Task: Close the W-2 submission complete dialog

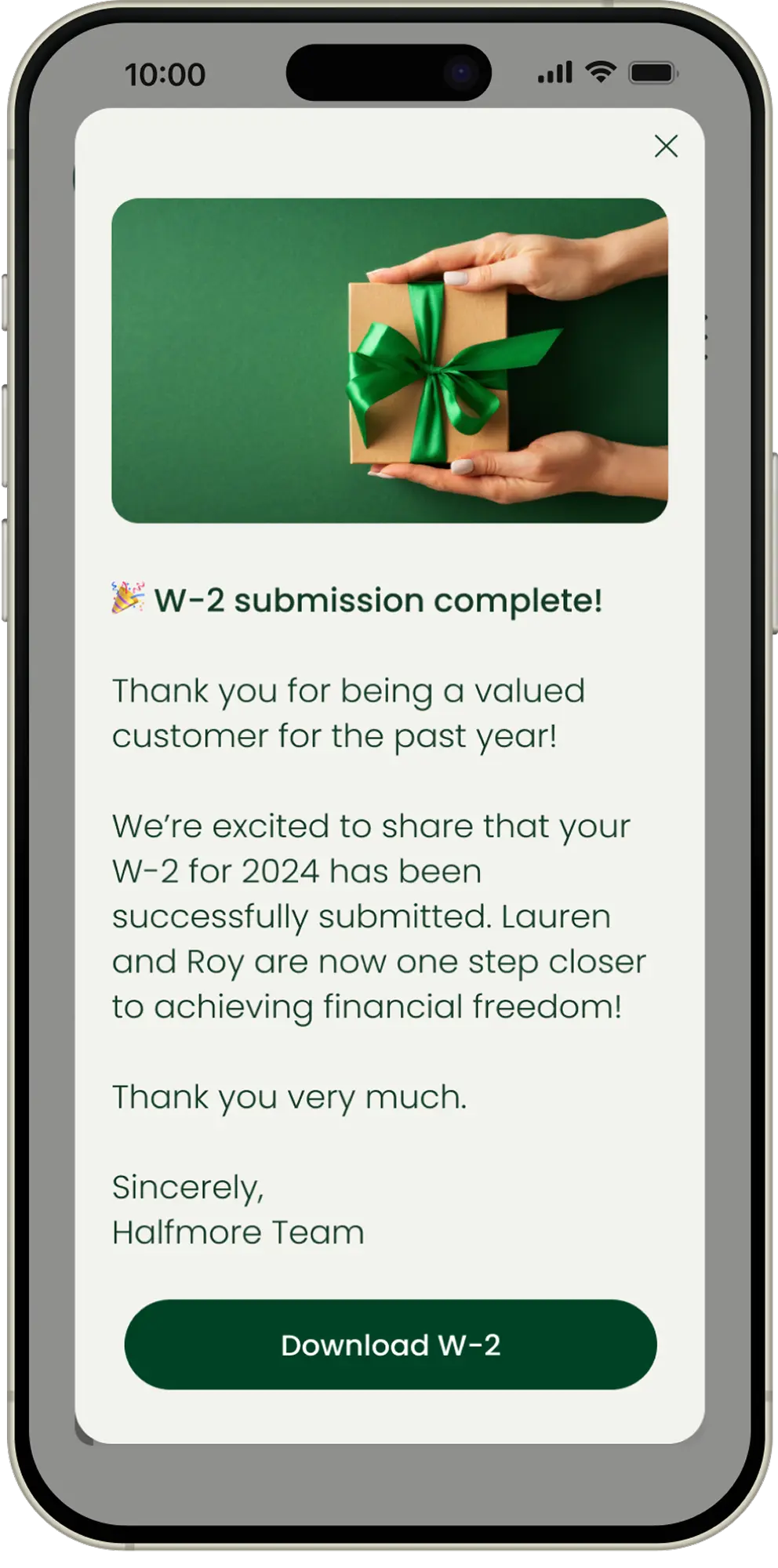Action: 666,146
